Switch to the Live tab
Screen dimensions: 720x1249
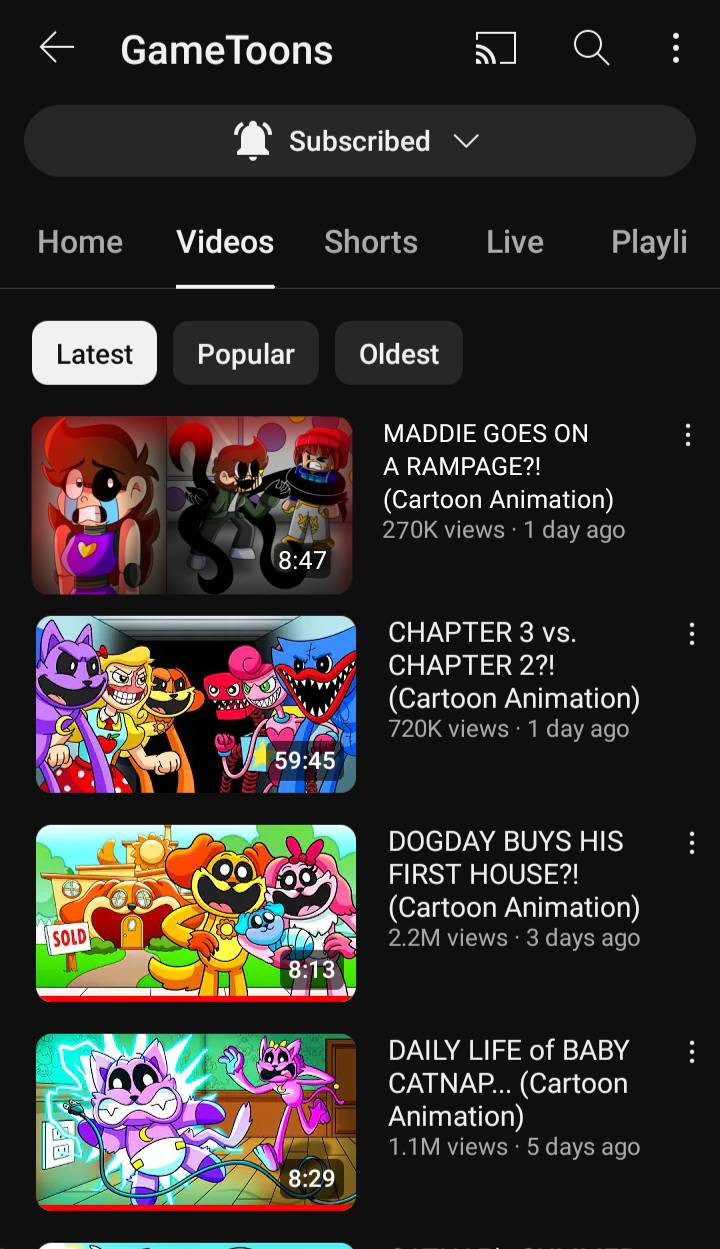point(515,242)
